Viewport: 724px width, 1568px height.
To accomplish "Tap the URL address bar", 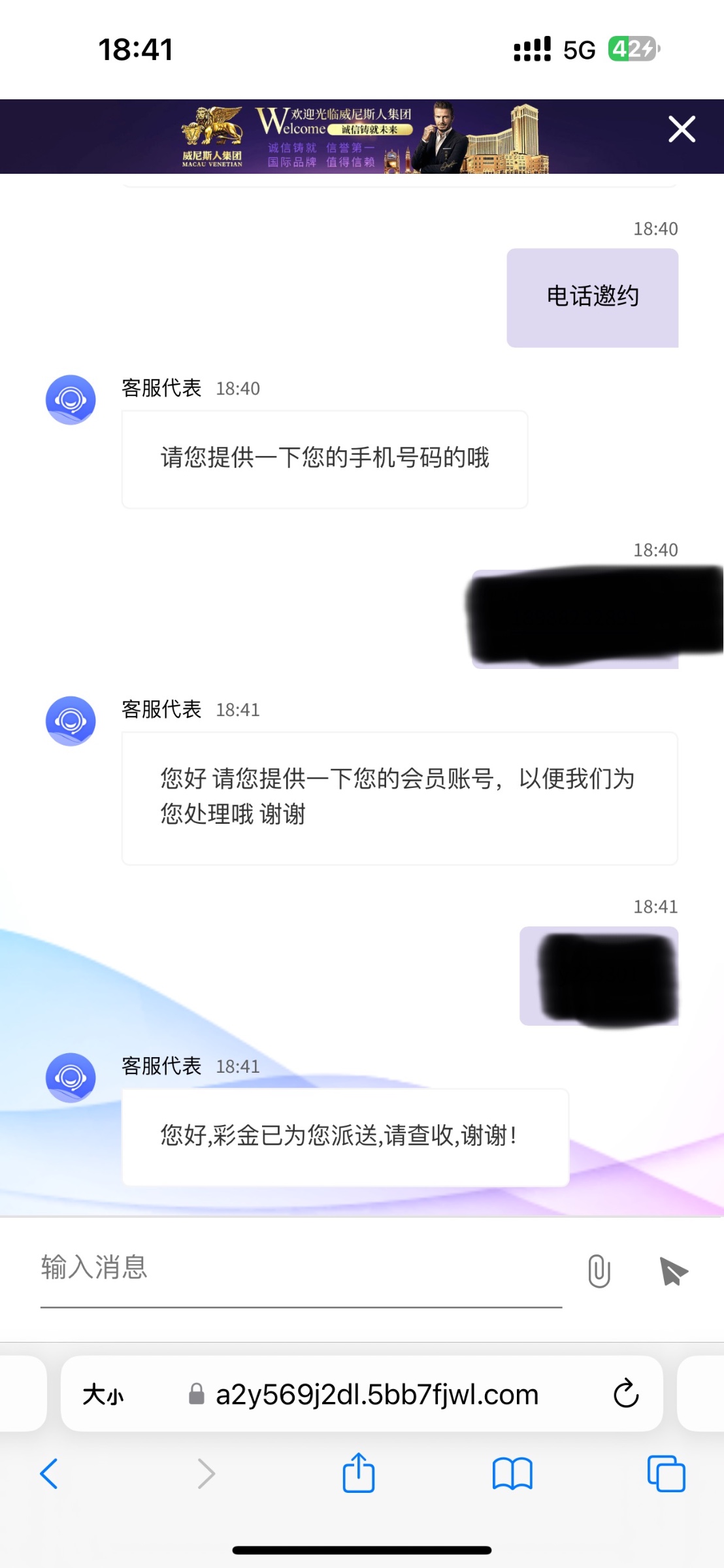I will pos(376,1395).
